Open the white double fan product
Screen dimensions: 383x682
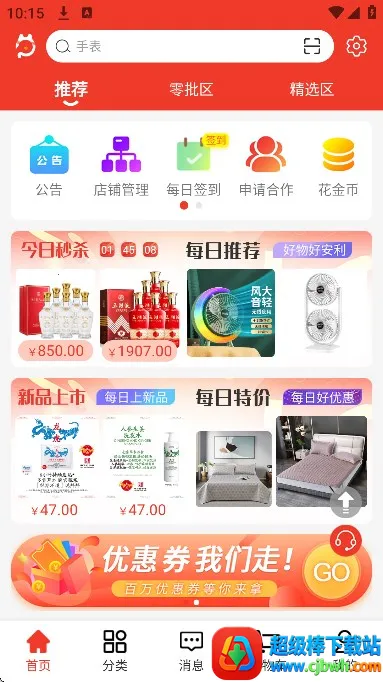pyautogui.click(x=323, y=313)
